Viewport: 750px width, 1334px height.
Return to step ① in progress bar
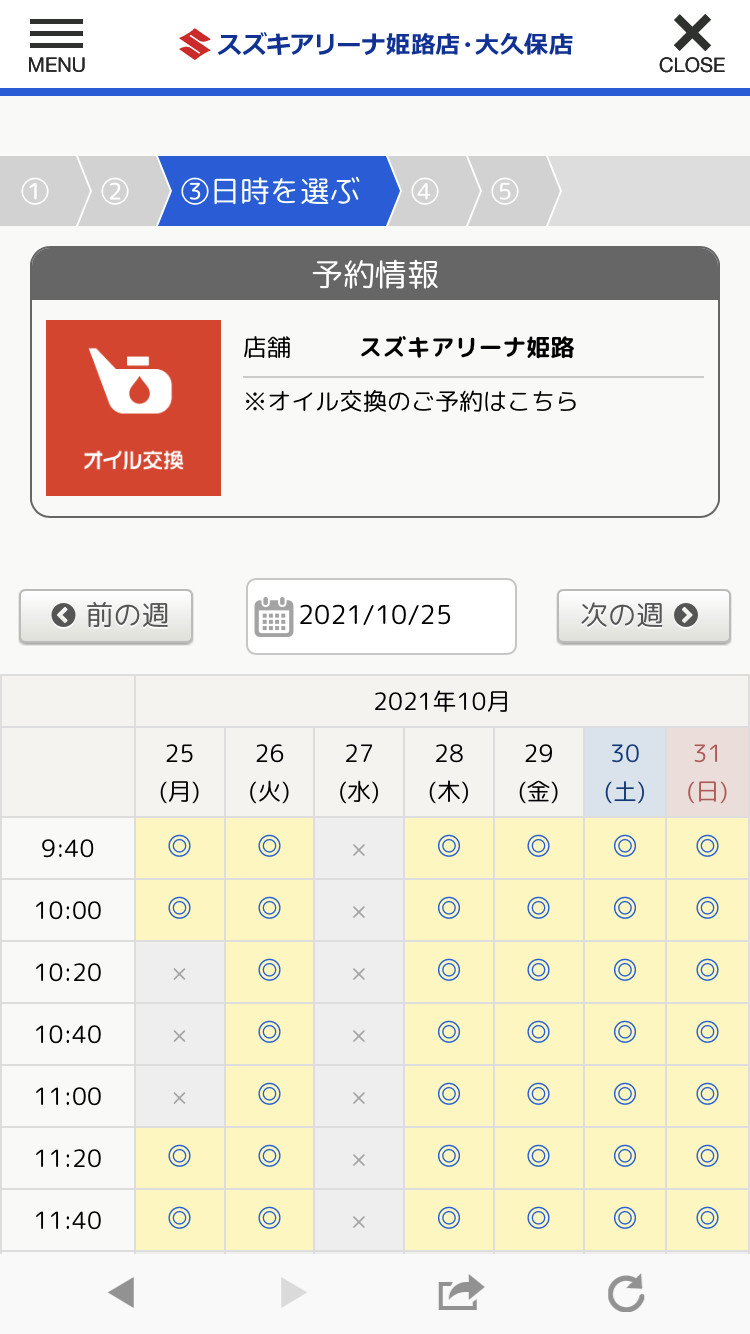pyautogui.click(x=38, y=191)
